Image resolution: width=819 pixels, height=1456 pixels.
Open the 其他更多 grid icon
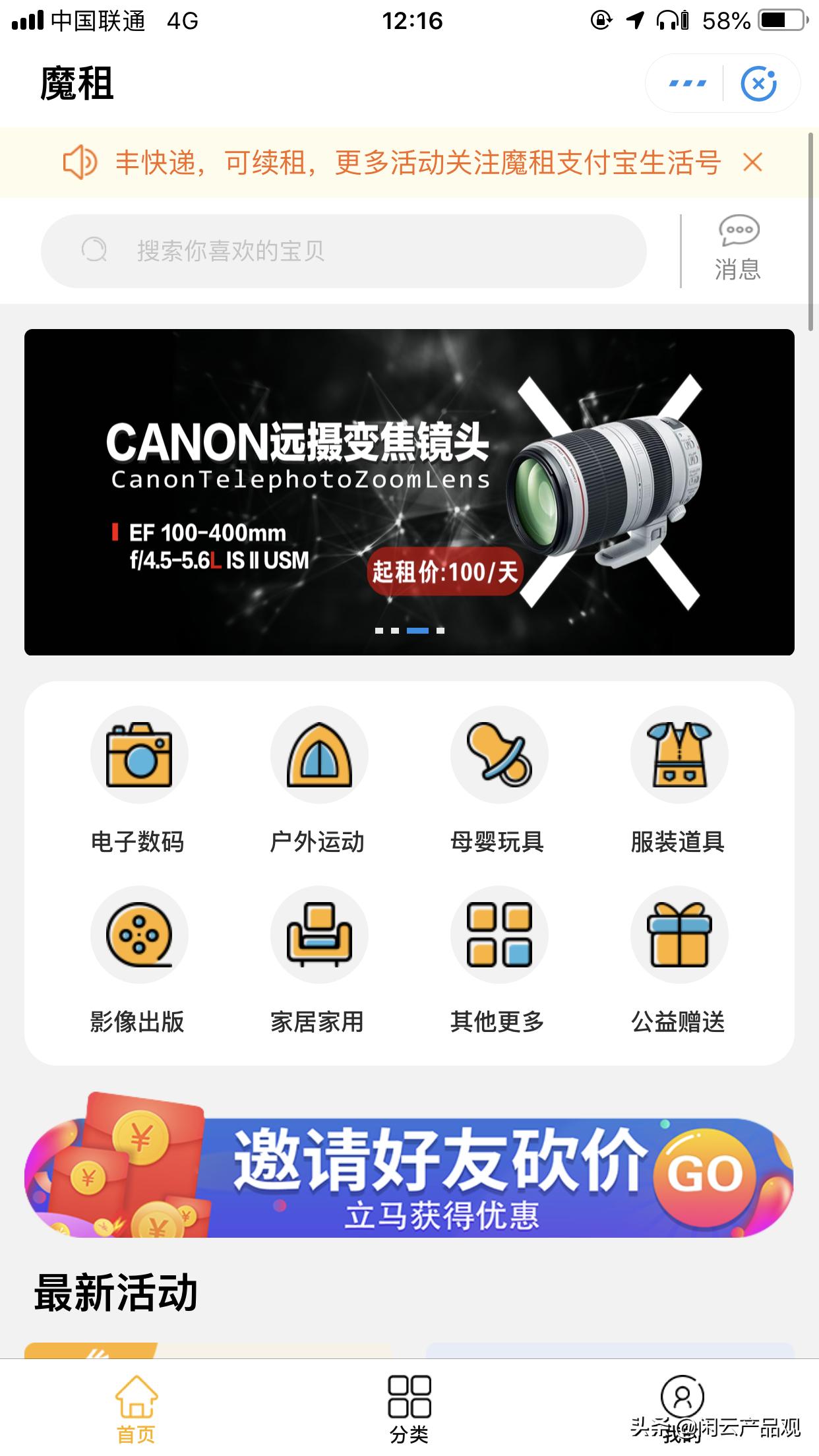pos(499,936)
